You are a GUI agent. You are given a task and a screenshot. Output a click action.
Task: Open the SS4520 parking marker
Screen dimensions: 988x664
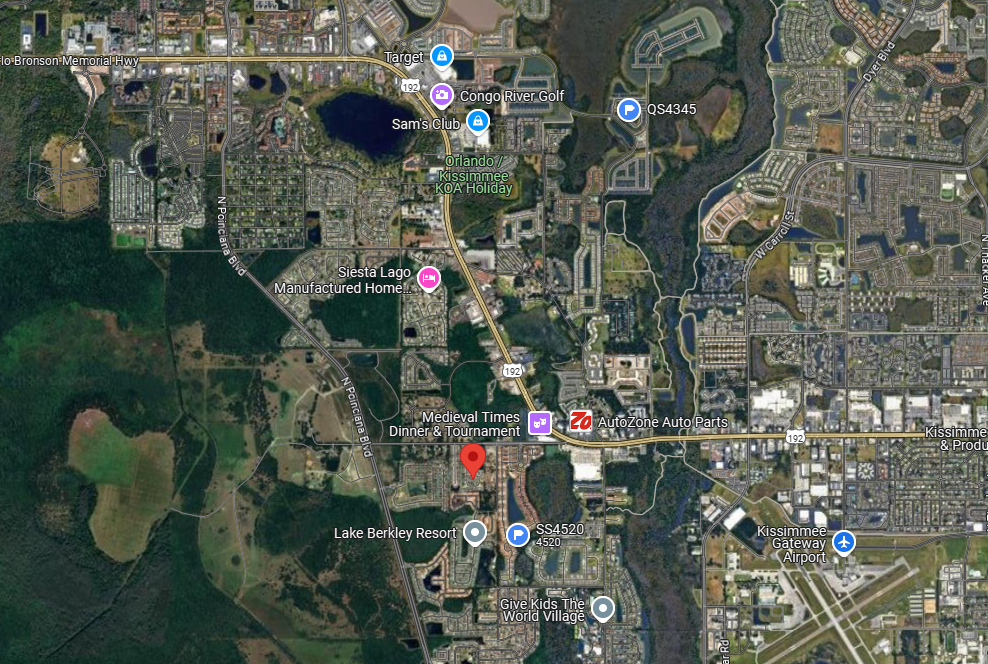click(x=518, y=535)
